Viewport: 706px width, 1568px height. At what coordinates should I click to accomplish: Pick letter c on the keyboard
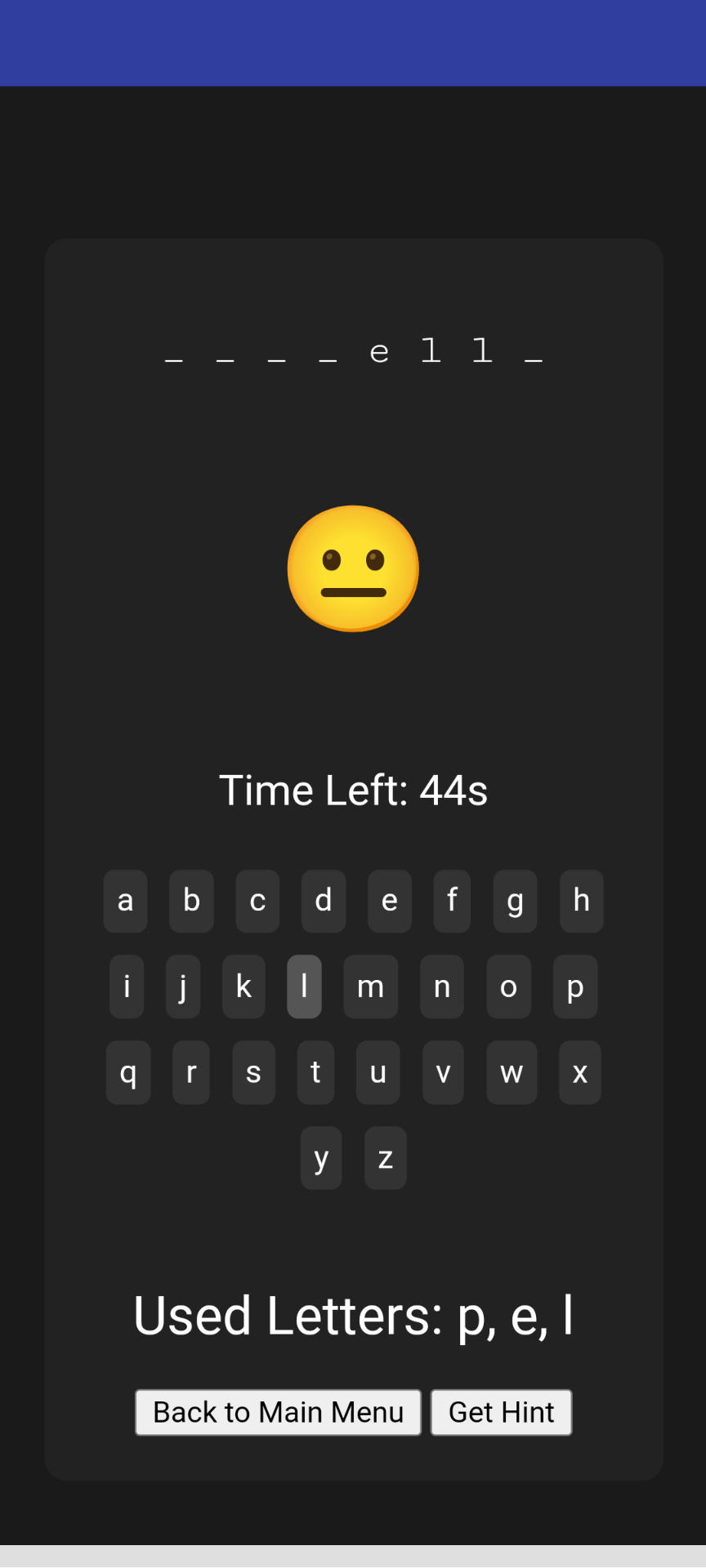pyautogui.click(x=257, y=901)
